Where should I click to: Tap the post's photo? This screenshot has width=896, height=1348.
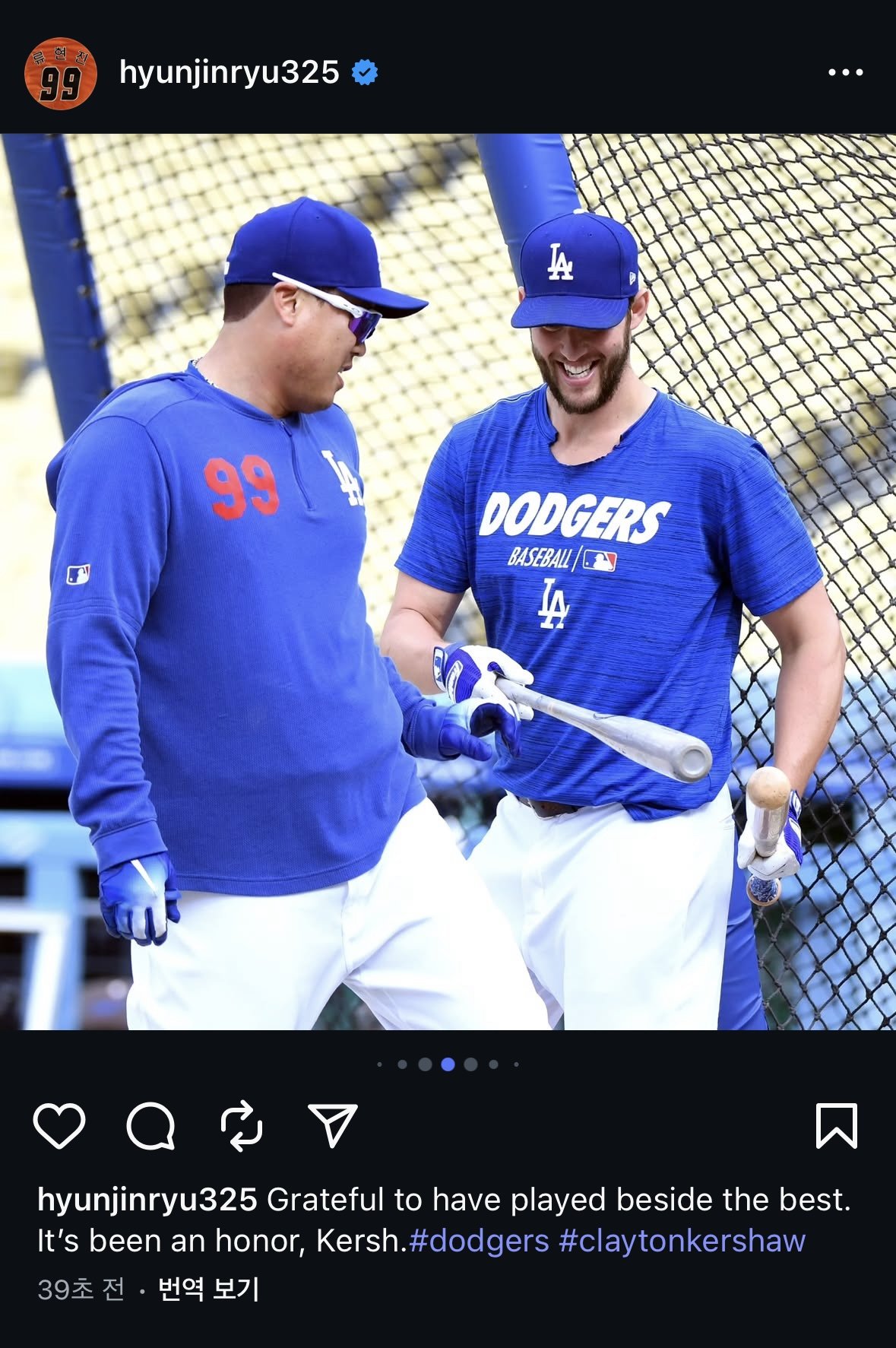point(448,582)
